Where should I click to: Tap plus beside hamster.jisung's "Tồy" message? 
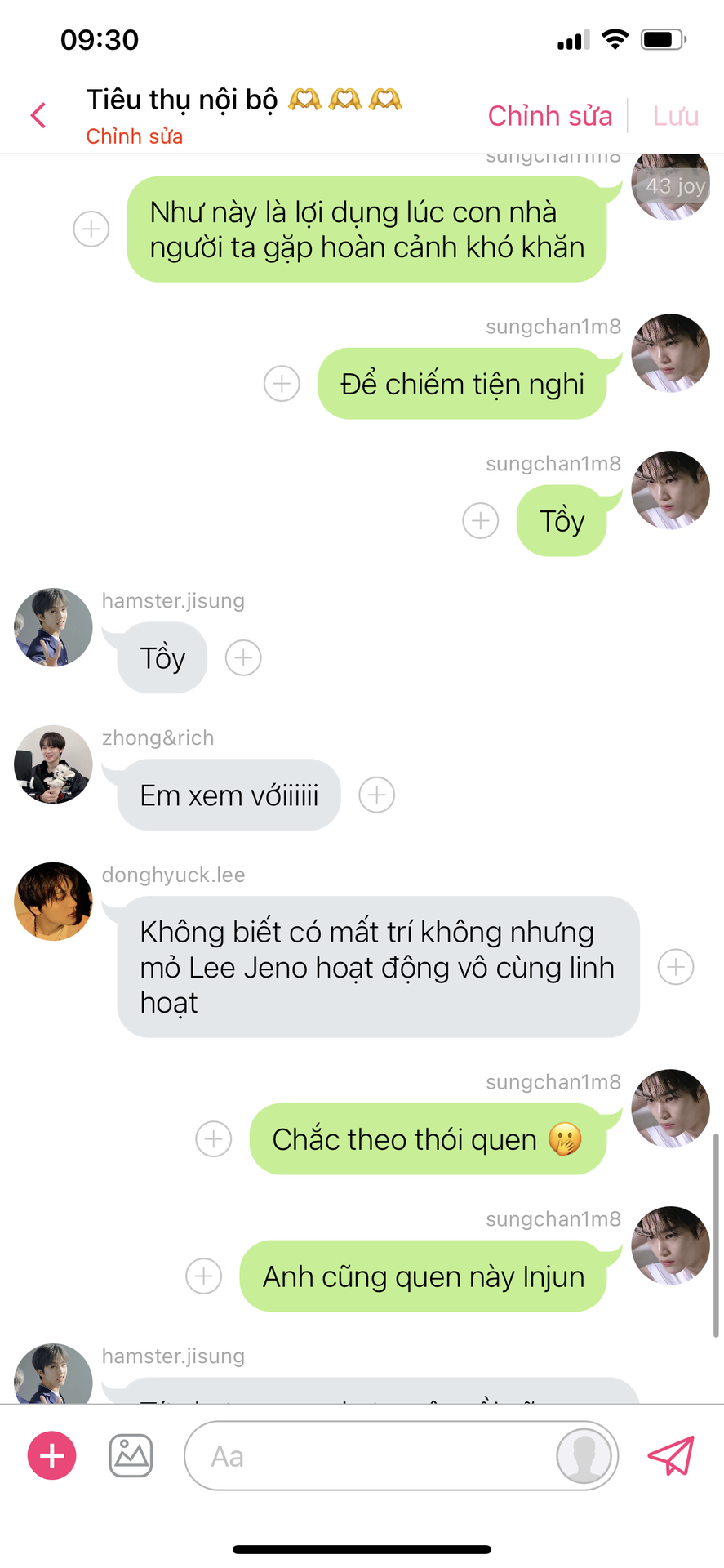pos(243,657)
